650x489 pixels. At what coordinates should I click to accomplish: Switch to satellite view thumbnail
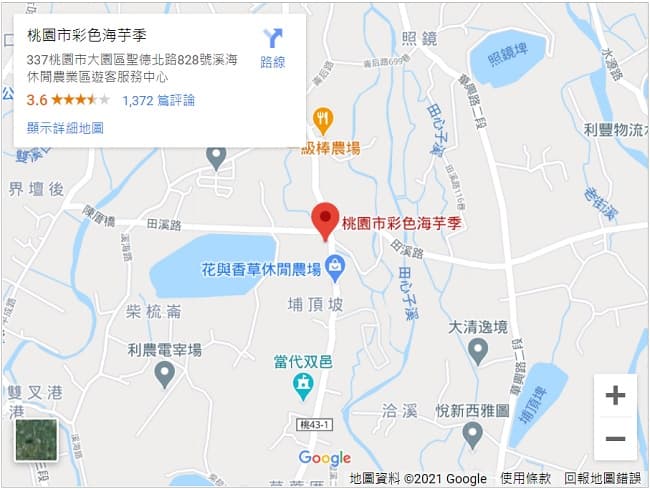pyautogui.click(x=36, y=440)
